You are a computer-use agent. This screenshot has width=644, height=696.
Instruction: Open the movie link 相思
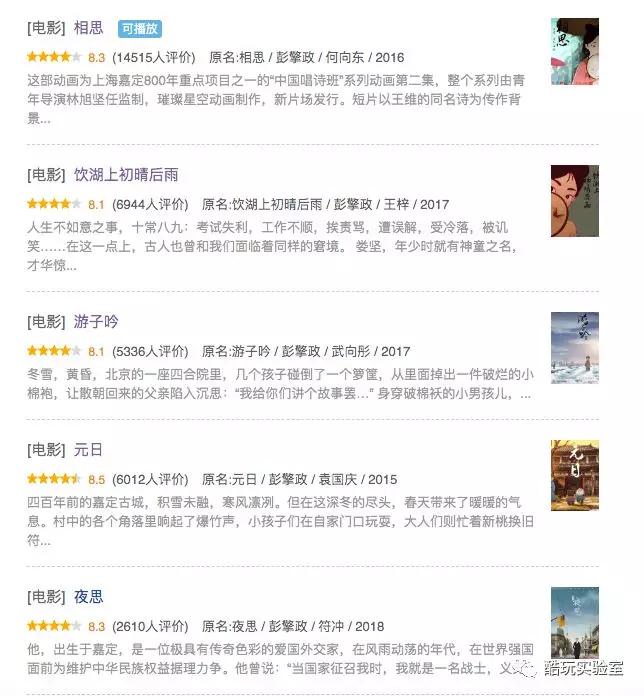click(x=88, y=28)
